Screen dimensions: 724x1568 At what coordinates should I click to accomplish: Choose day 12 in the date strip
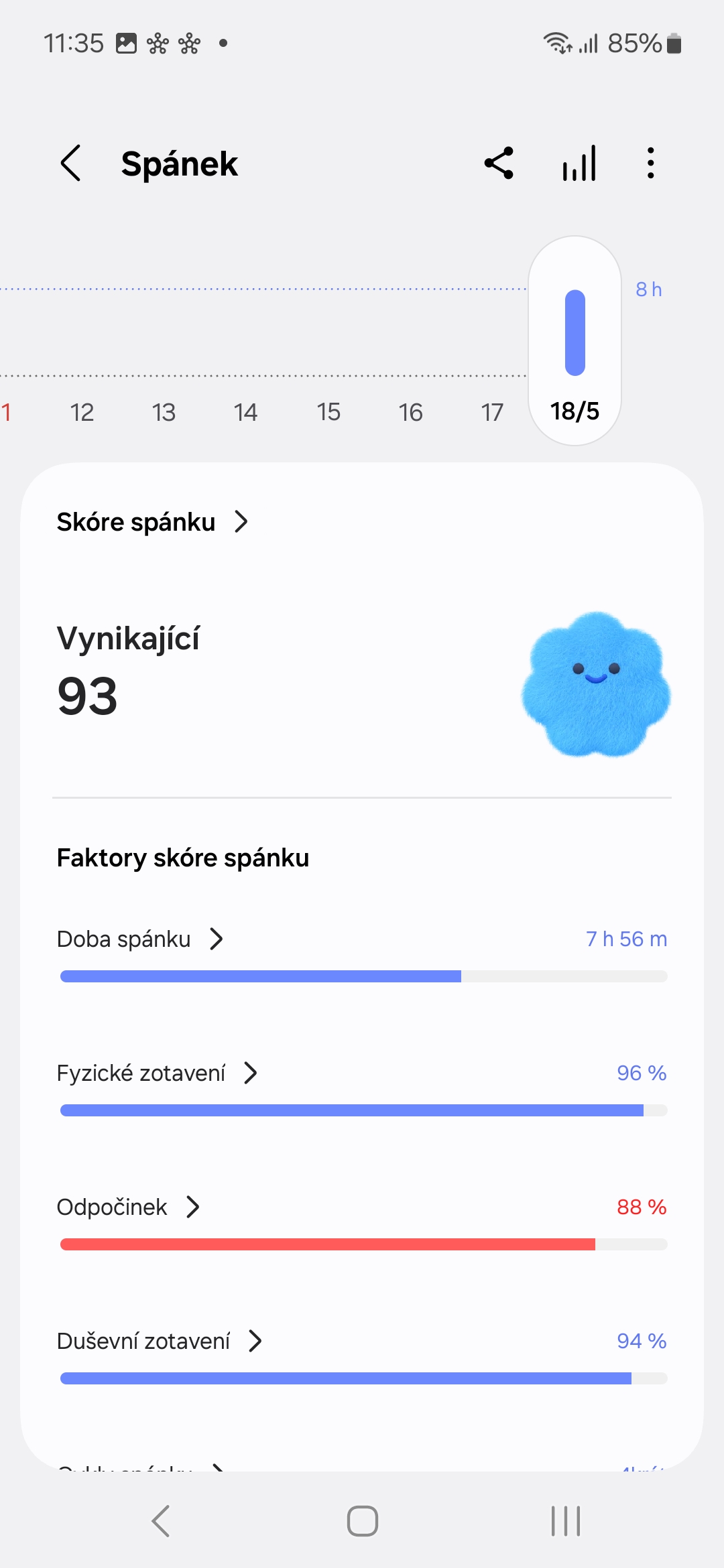[82, 412]
